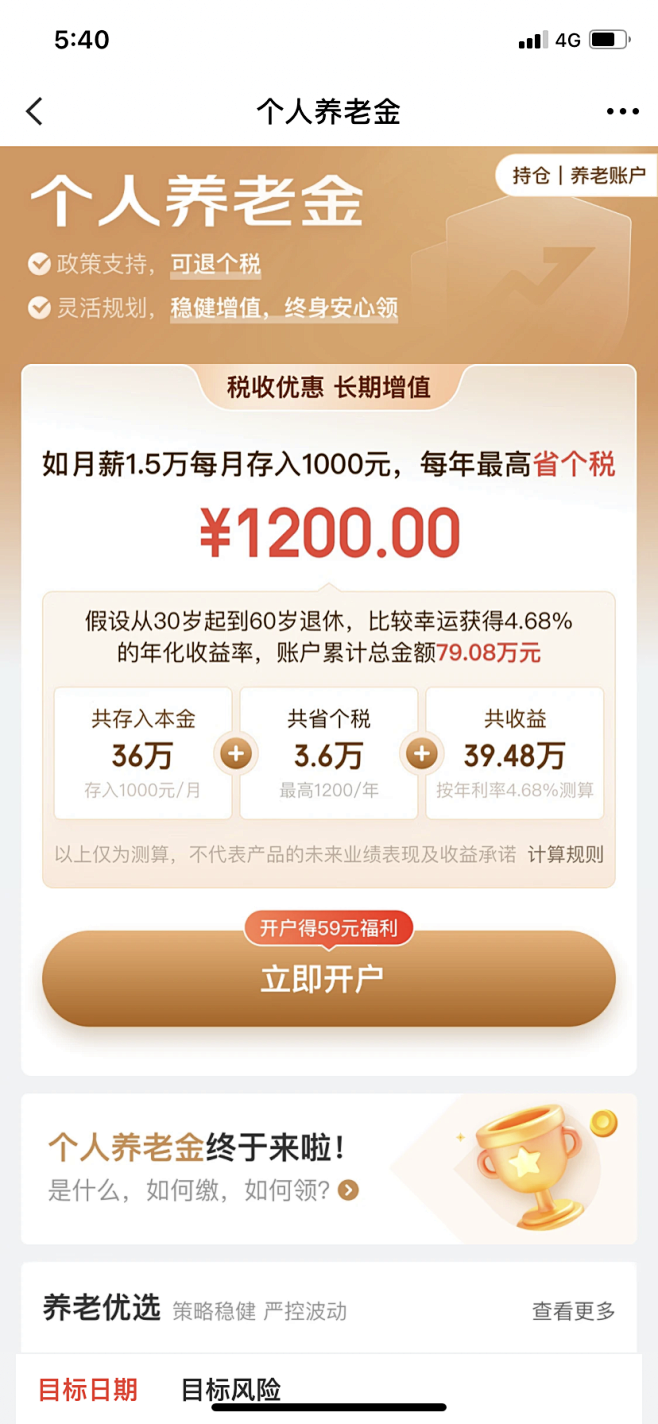Tap 查看更多 in 养老优选
This screenshot has width=658, height=1424.
[574, 1311]
